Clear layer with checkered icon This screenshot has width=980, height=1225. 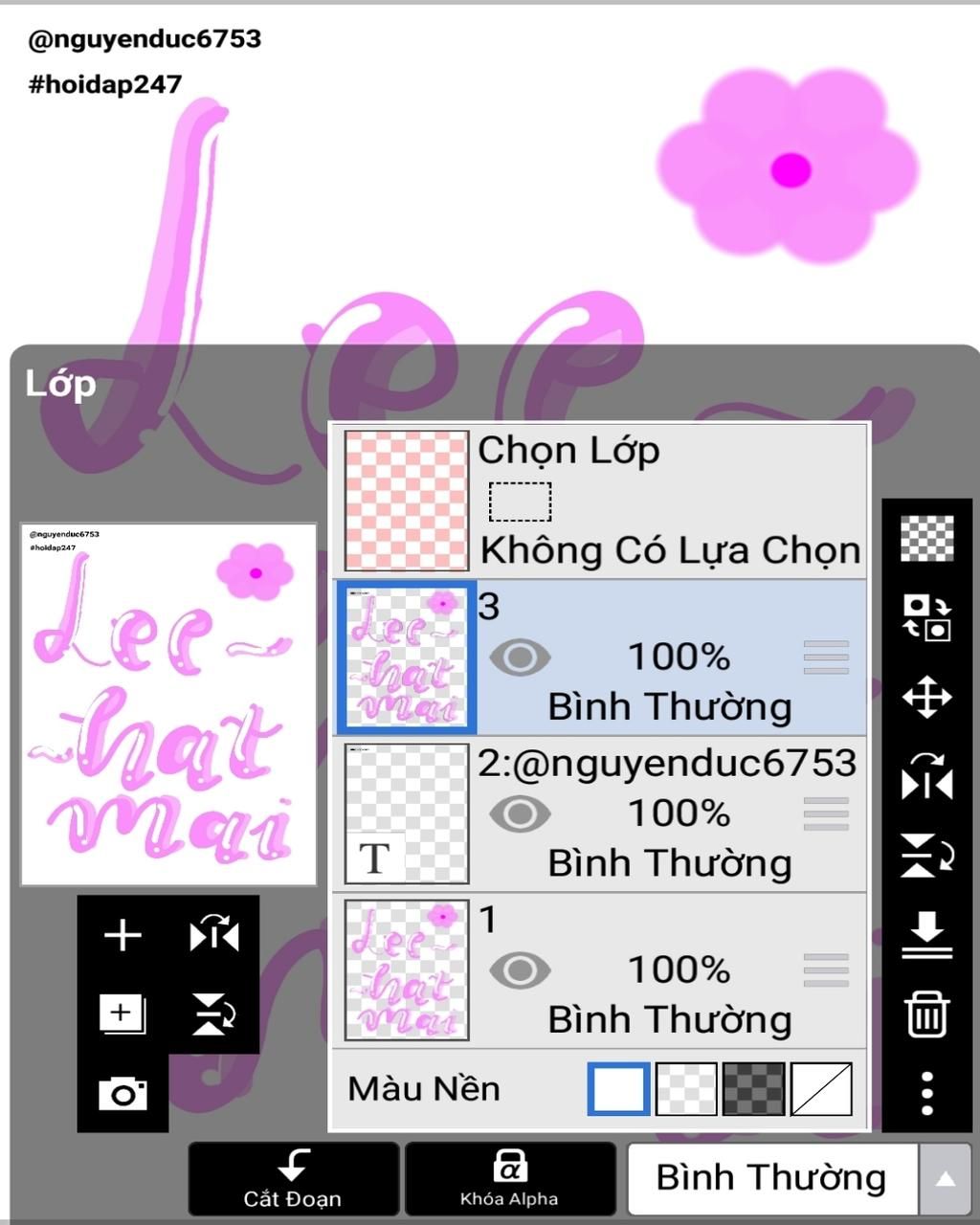tap(926, 538)
